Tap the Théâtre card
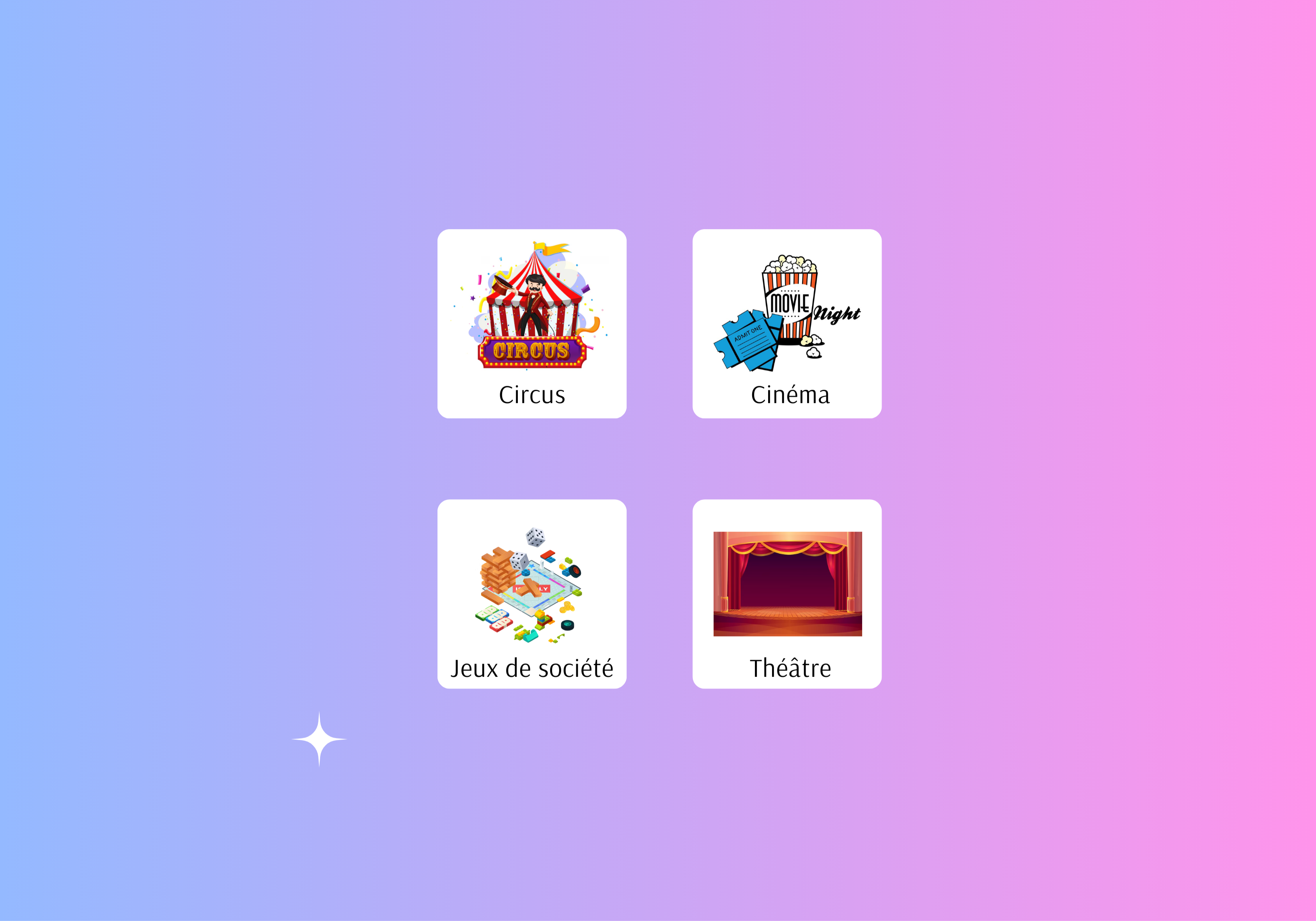 [x=786, y=594]
